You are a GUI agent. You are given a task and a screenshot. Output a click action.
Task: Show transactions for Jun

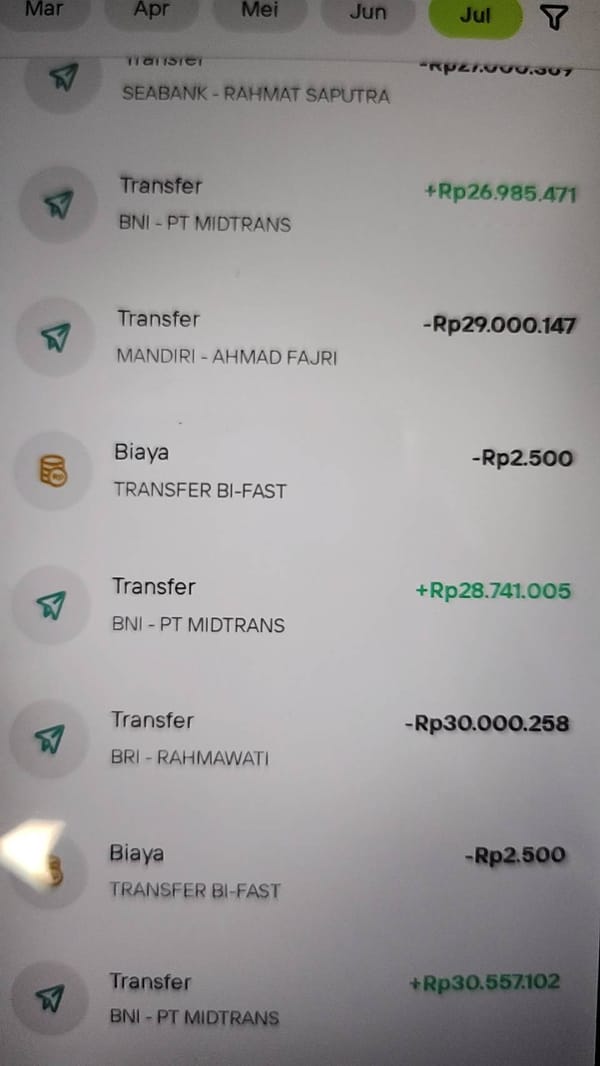point(368,14)
